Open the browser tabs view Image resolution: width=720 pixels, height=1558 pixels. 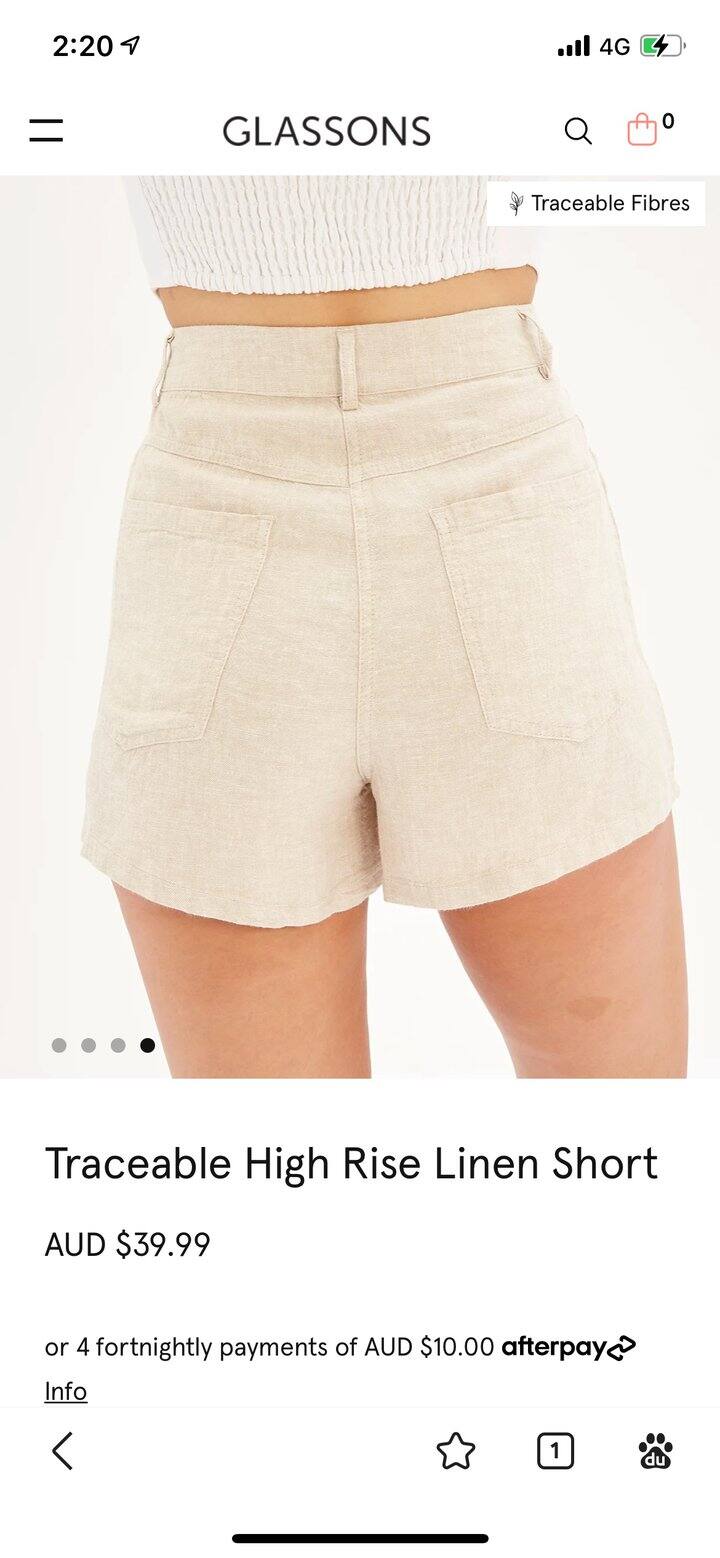click(x=555, y=1451)
